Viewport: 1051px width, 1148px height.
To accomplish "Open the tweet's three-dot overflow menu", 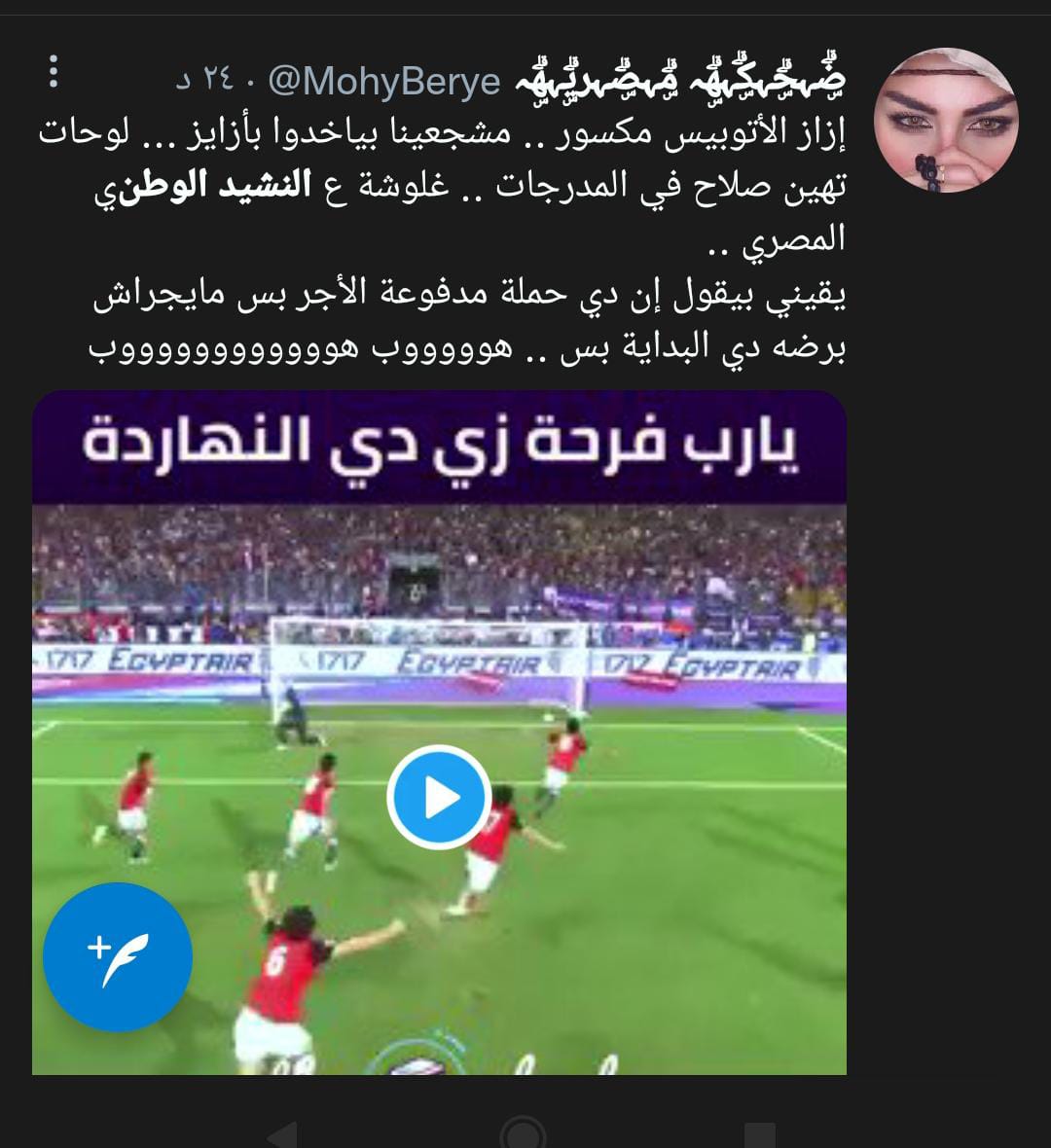I will 54,73.
